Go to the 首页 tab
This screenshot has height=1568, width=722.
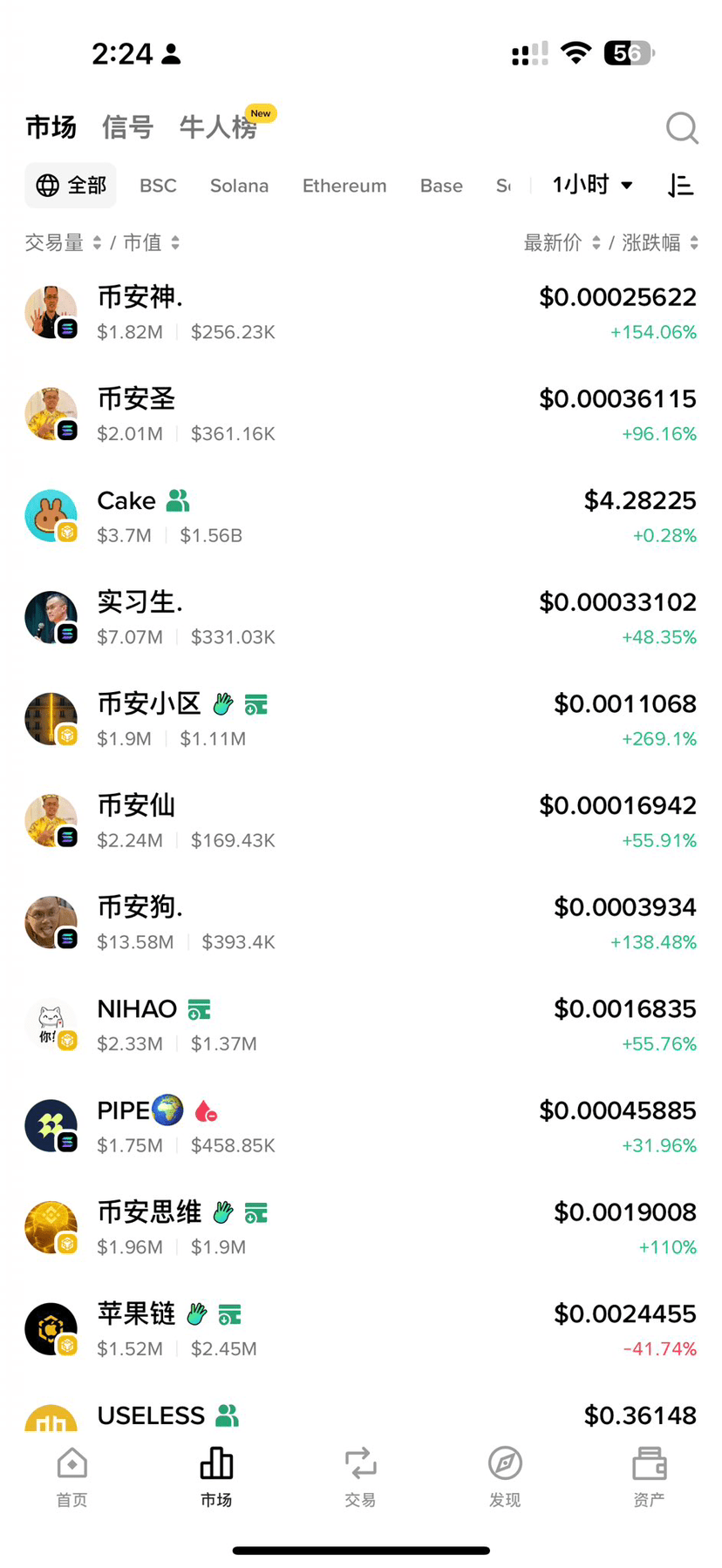point(72,1476)
